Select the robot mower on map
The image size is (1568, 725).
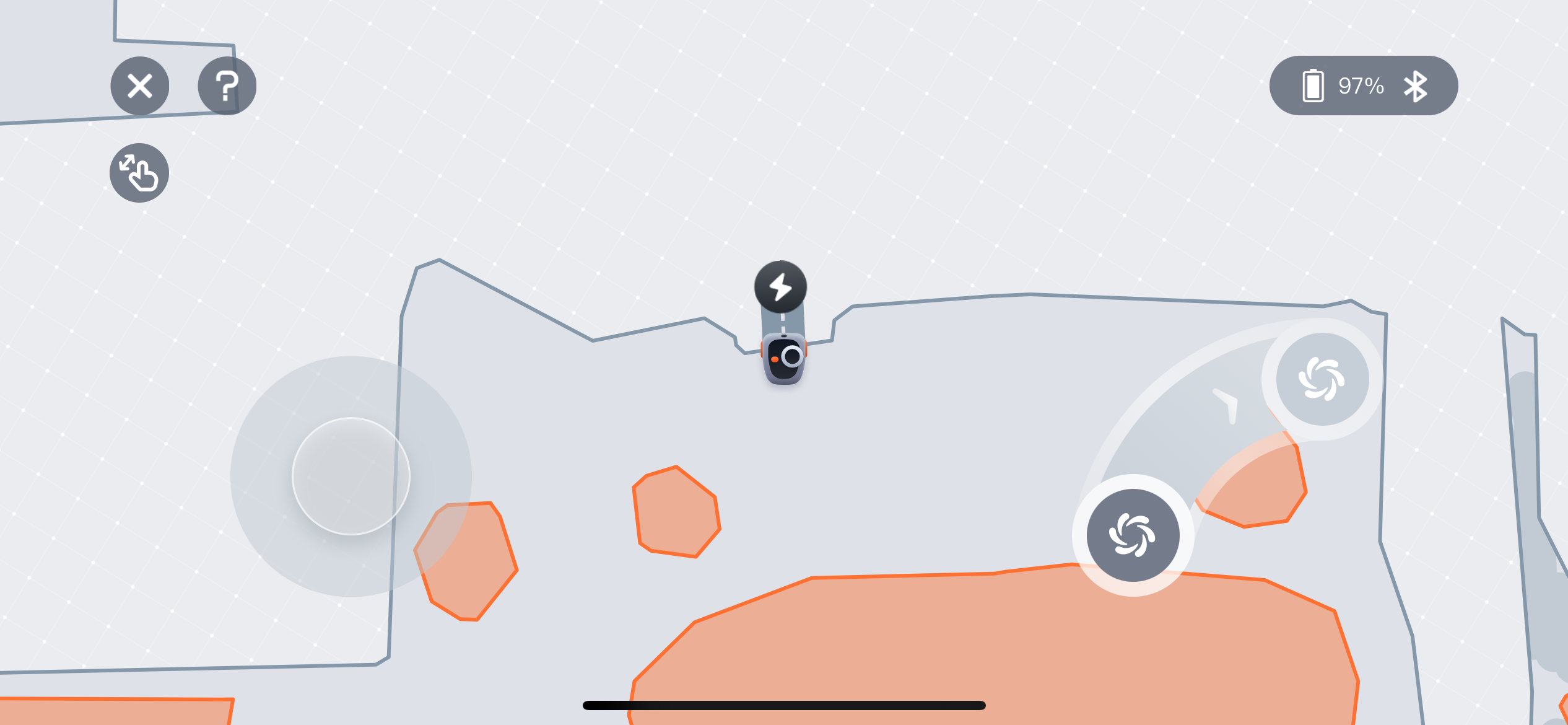pyautogui.click(x=784, y=359)
